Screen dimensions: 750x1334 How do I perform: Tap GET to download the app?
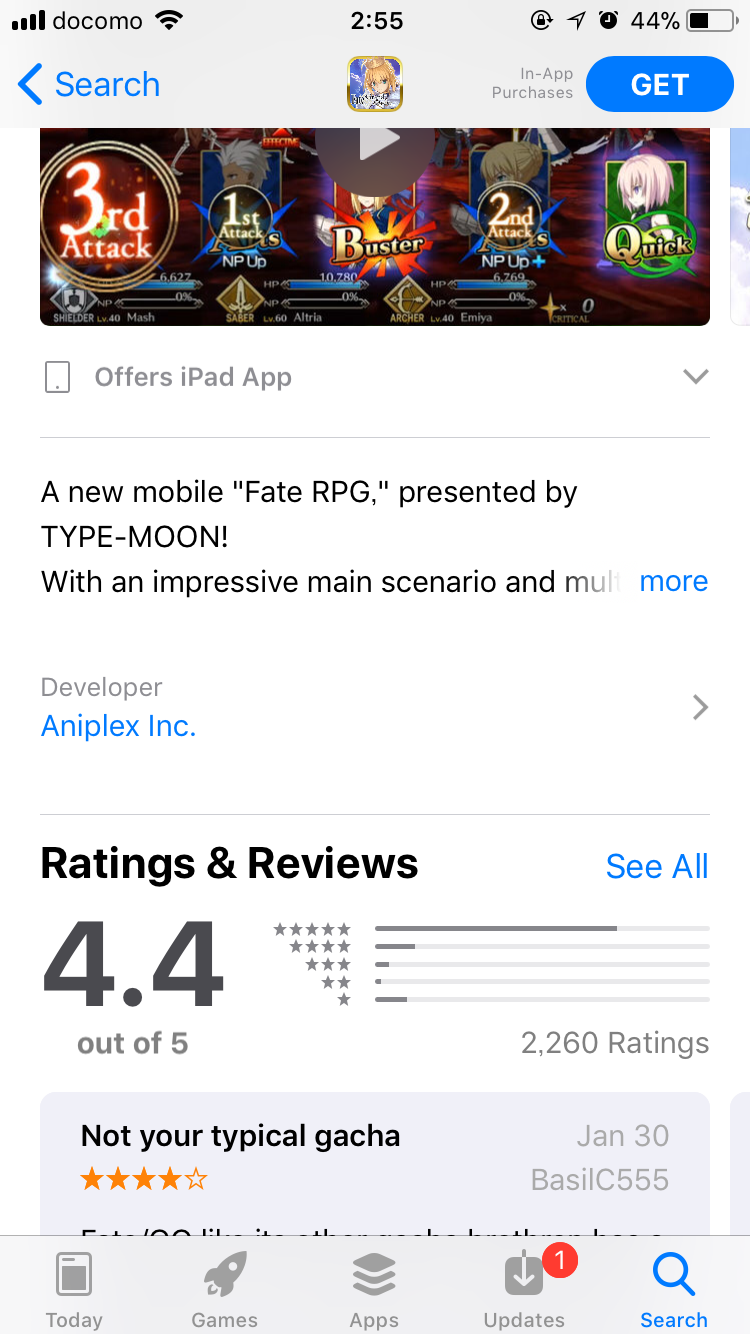pos(659,85)
